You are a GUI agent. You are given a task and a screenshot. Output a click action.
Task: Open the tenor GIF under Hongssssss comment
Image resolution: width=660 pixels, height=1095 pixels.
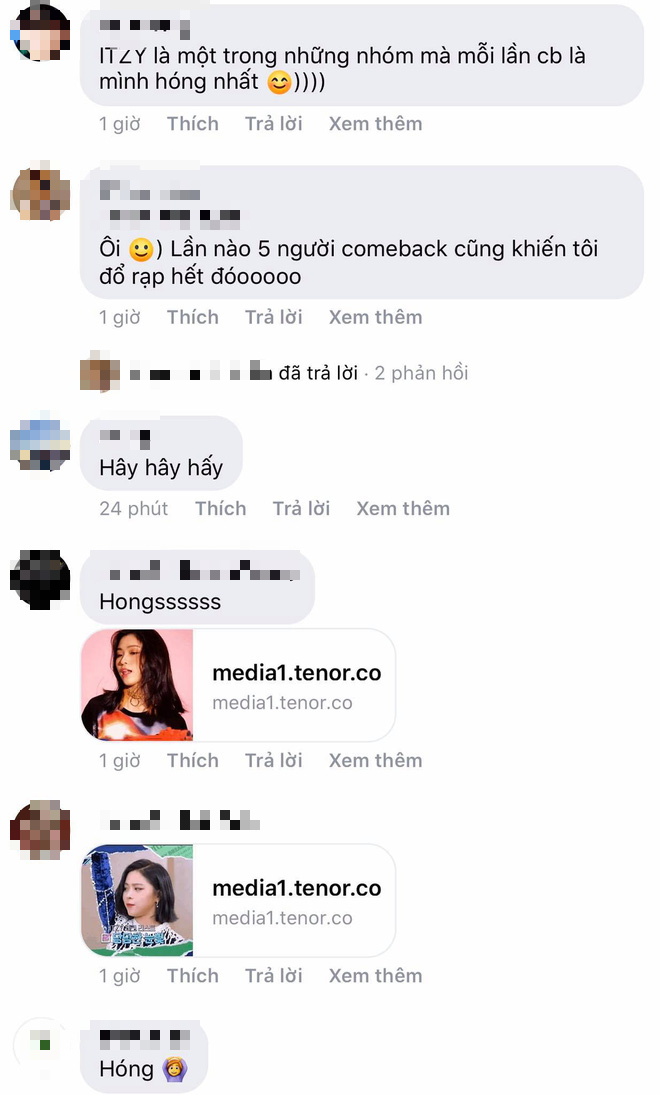(238, 685)
